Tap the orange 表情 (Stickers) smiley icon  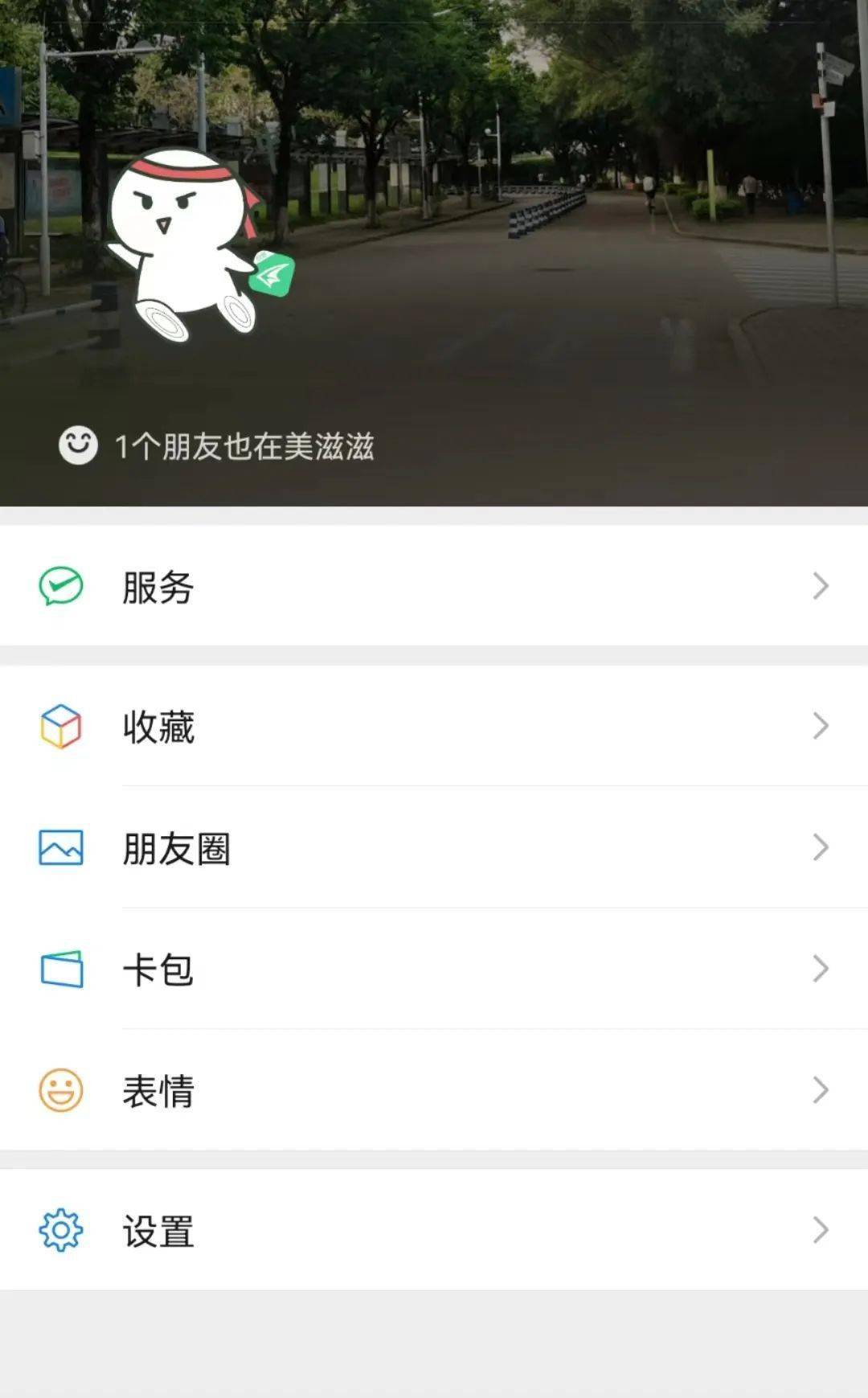[60, 1092]
